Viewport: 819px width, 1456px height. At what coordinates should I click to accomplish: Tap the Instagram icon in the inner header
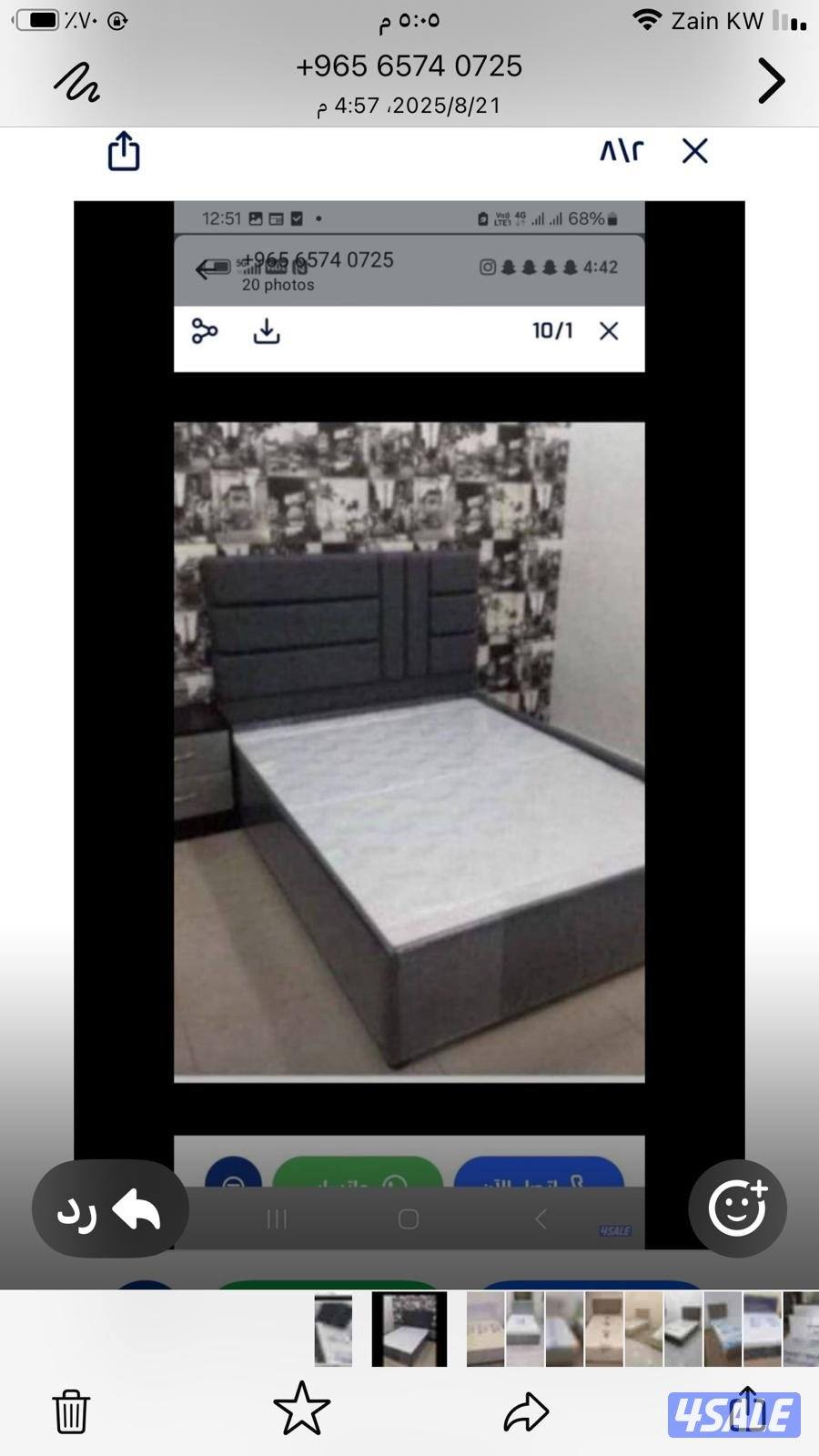(487, 267)
